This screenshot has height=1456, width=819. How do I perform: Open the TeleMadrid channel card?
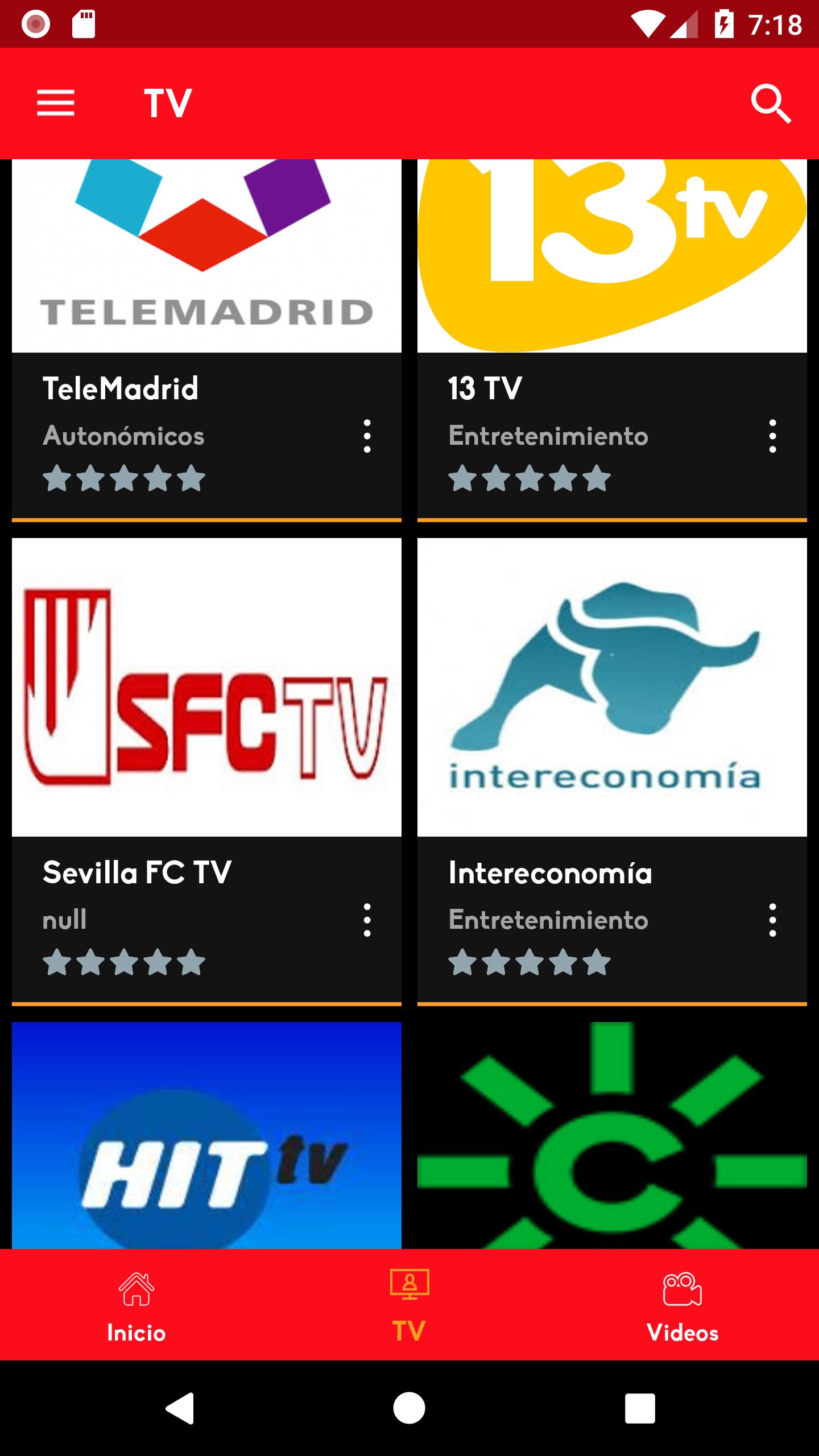(x=206, y=340)
